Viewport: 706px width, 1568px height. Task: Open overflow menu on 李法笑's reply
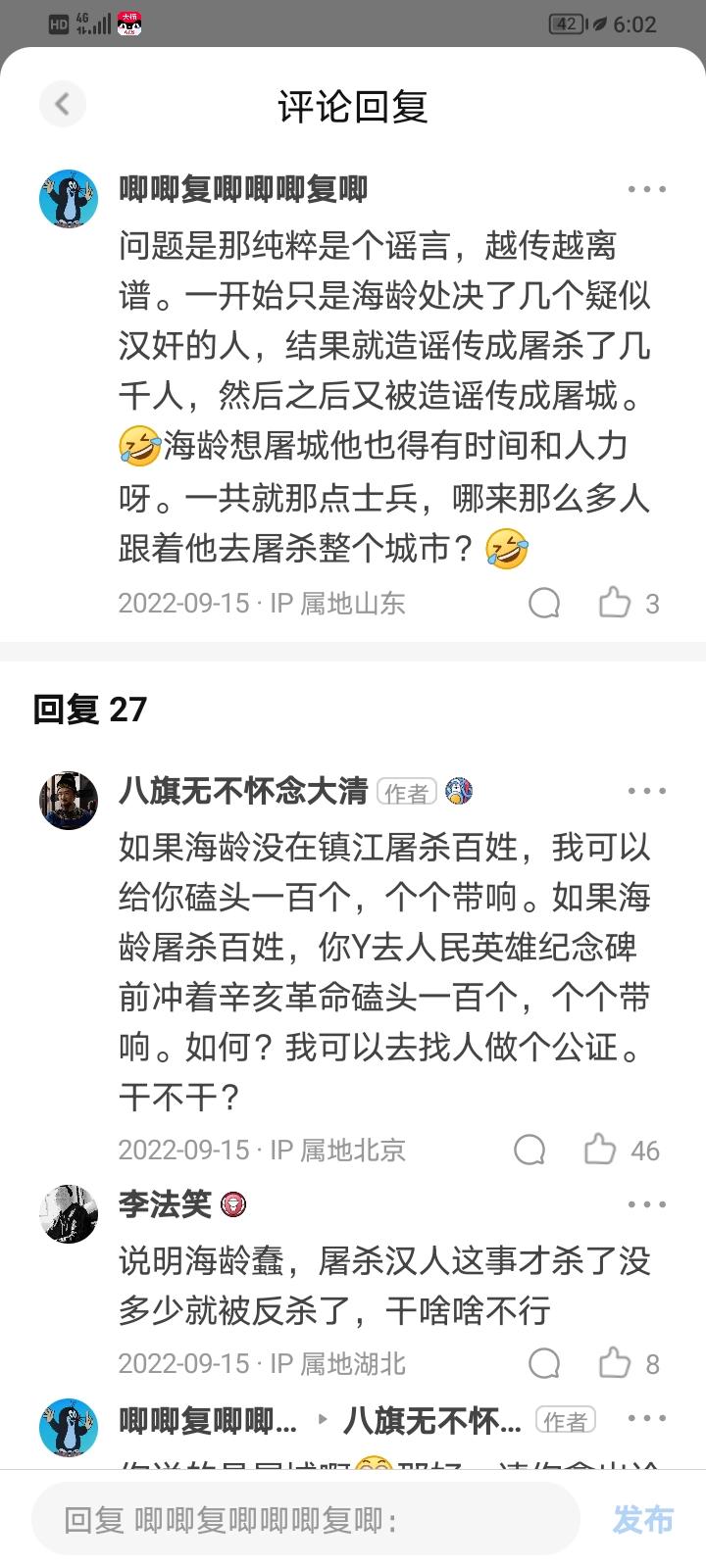[646, 1205]
